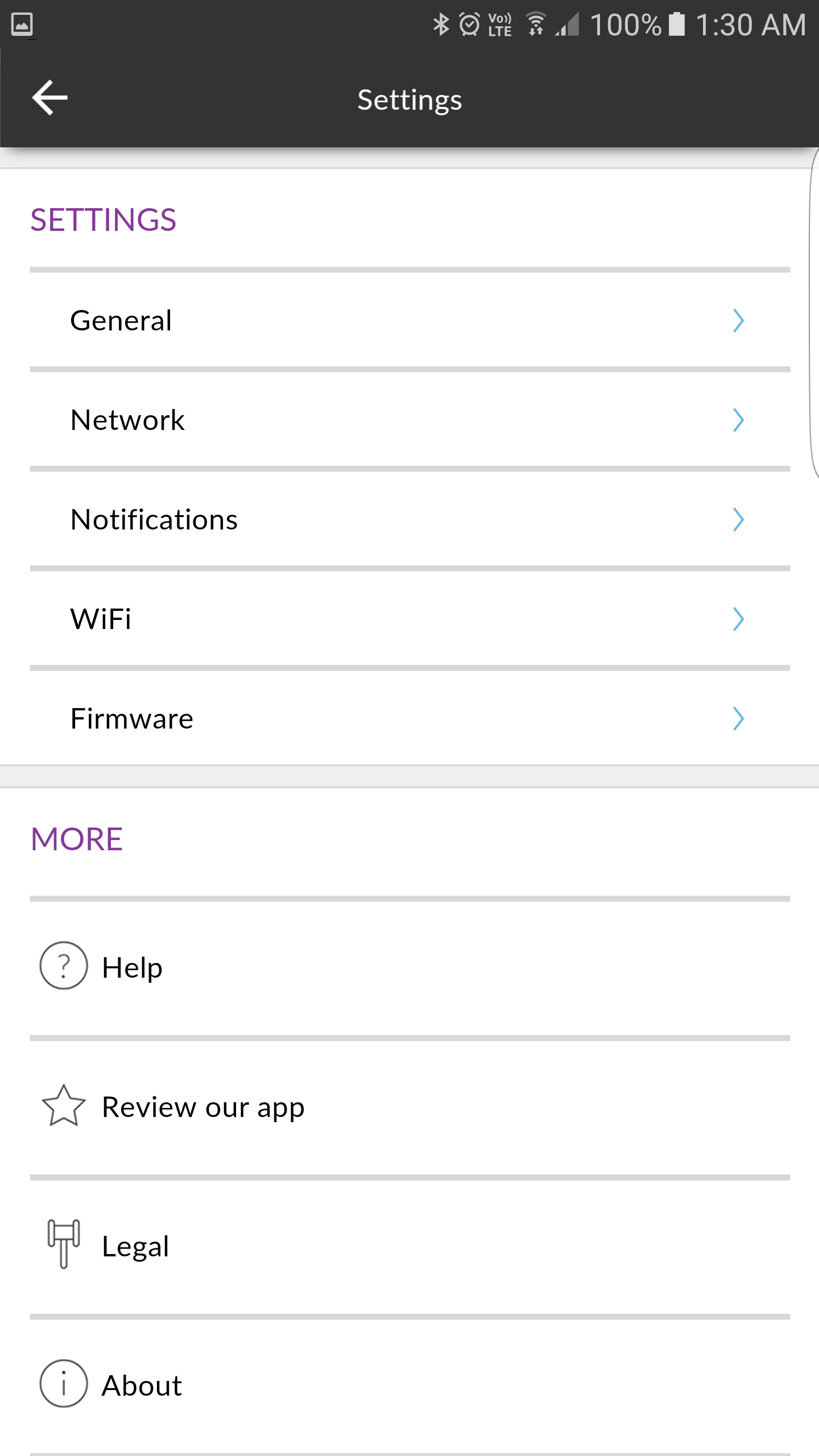Open the General settings chevron

point(738,320)
